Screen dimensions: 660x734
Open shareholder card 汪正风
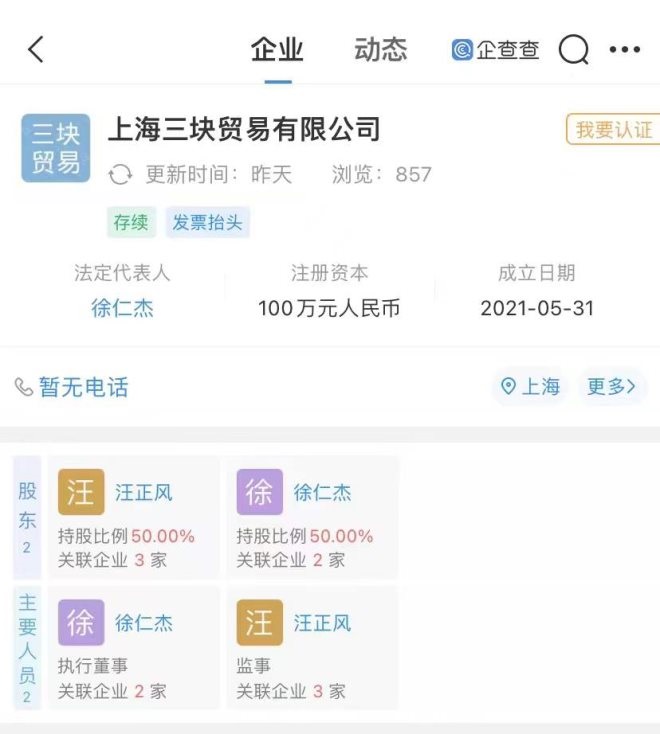(135, 517)
